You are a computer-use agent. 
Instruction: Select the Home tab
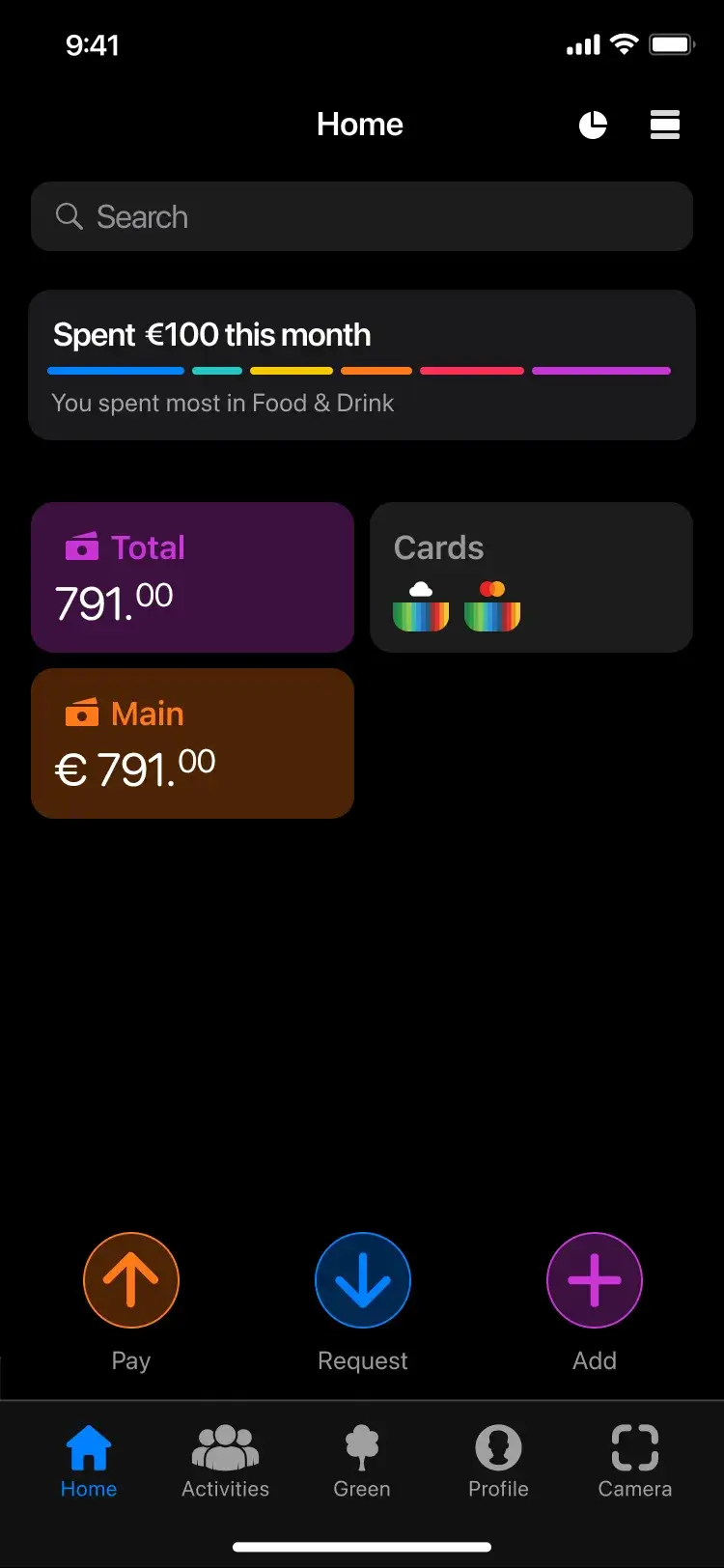(89, 1461)
